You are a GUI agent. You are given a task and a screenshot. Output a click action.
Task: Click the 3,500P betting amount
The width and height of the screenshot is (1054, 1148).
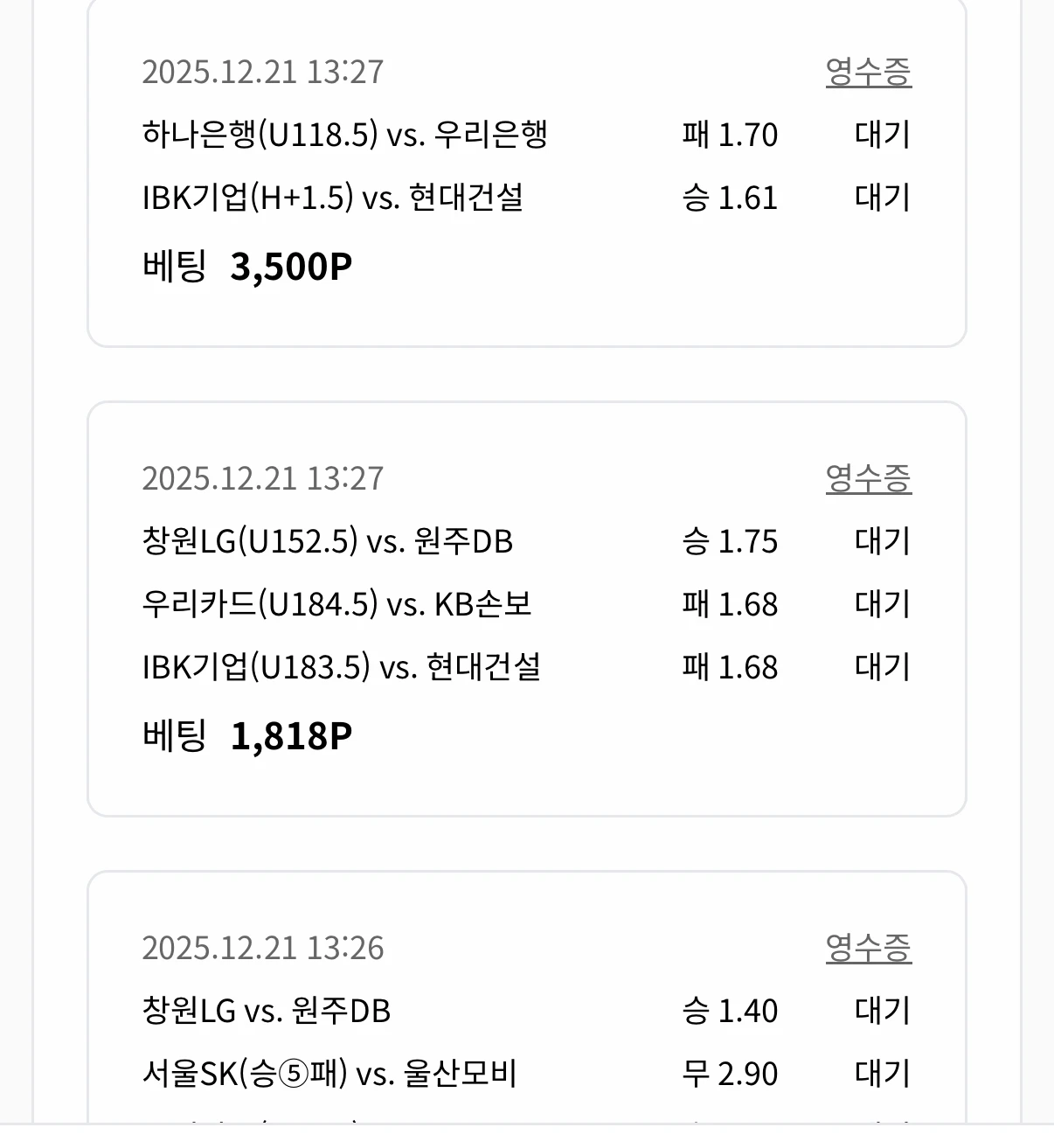click(x=292, y=266)
